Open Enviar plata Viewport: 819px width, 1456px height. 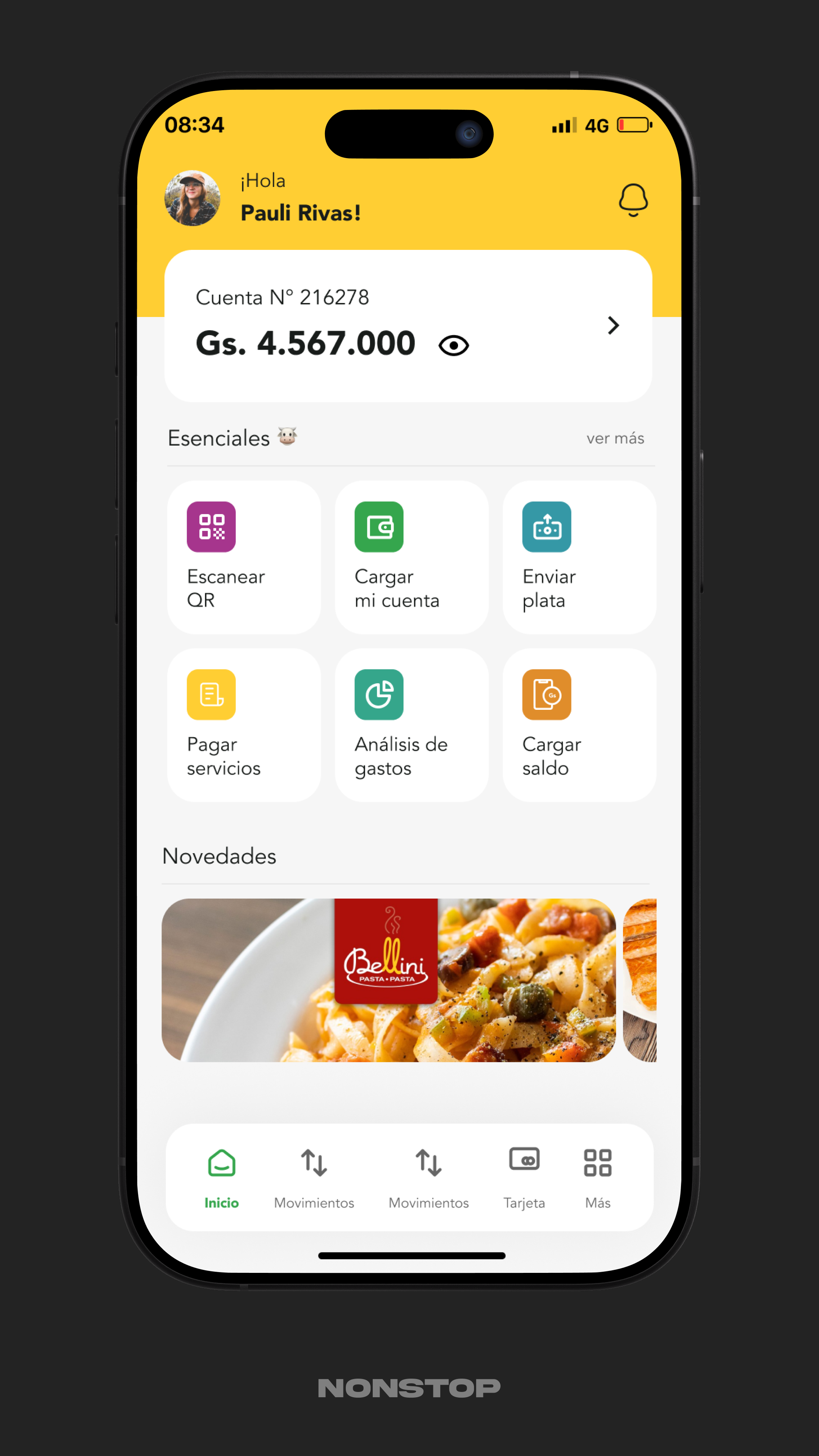(579, 557)
